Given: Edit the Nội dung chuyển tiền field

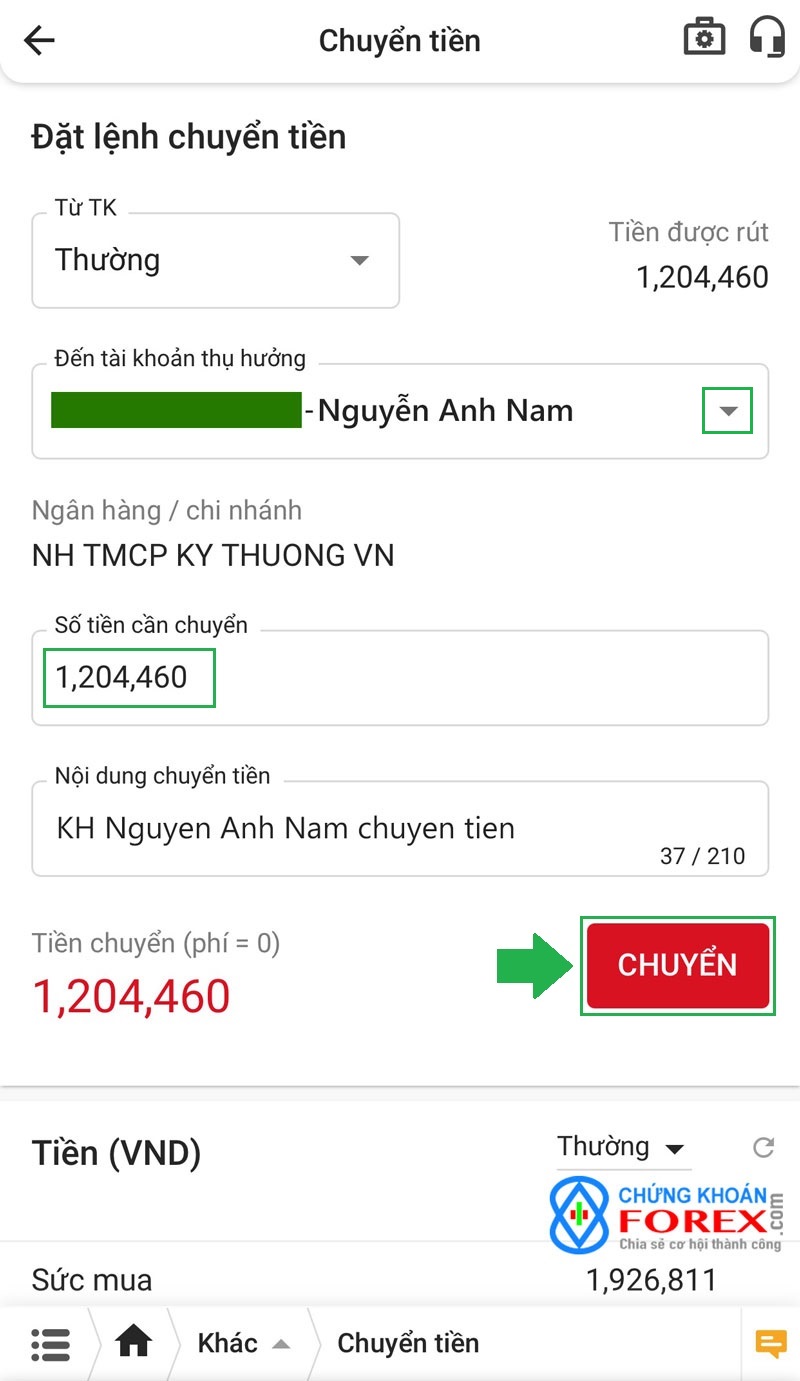Looking at the screenshot, I should click(x=400, y=828).
